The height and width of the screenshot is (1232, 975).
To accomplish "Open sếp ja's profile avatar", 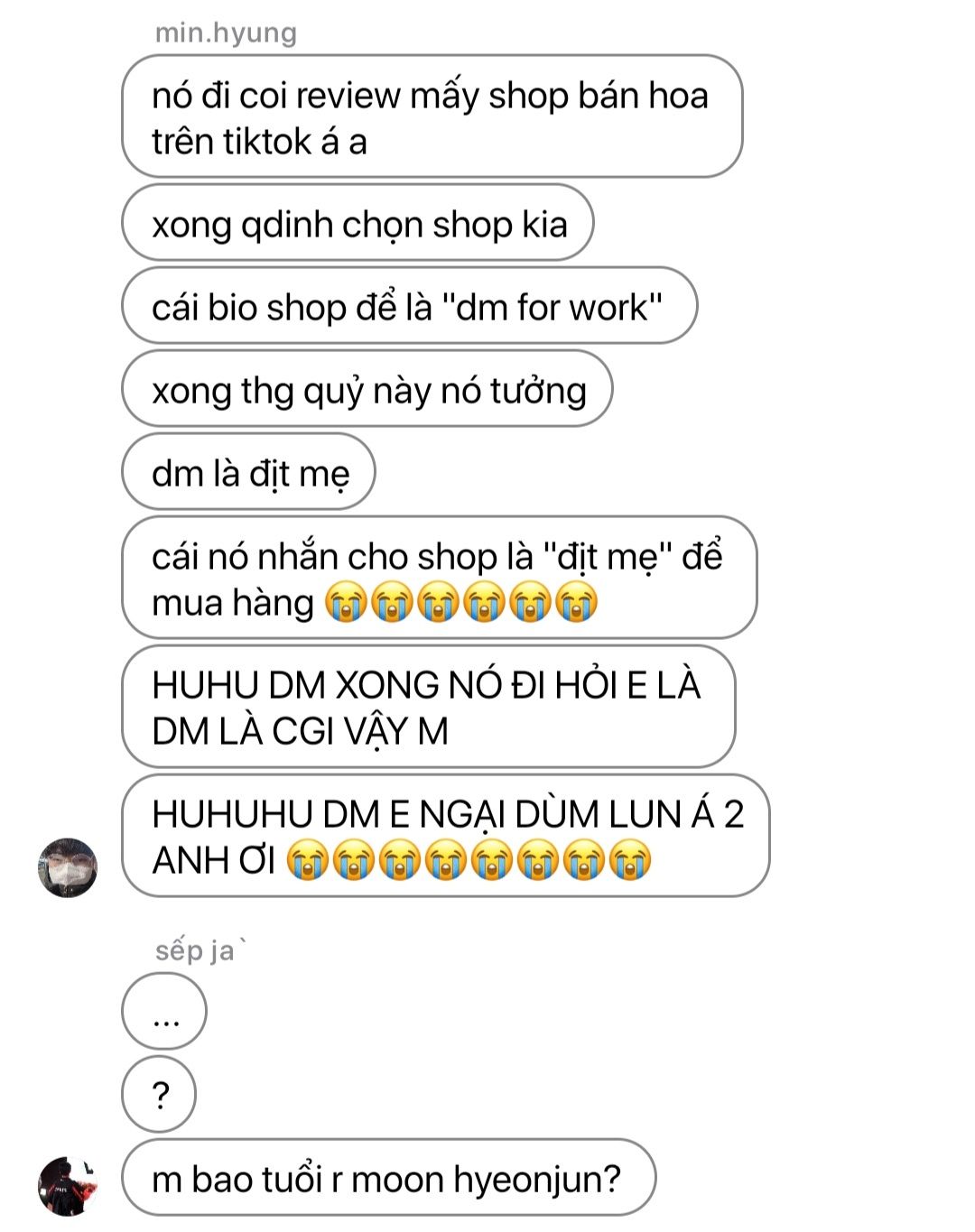I will click(x=67, y=1185).
